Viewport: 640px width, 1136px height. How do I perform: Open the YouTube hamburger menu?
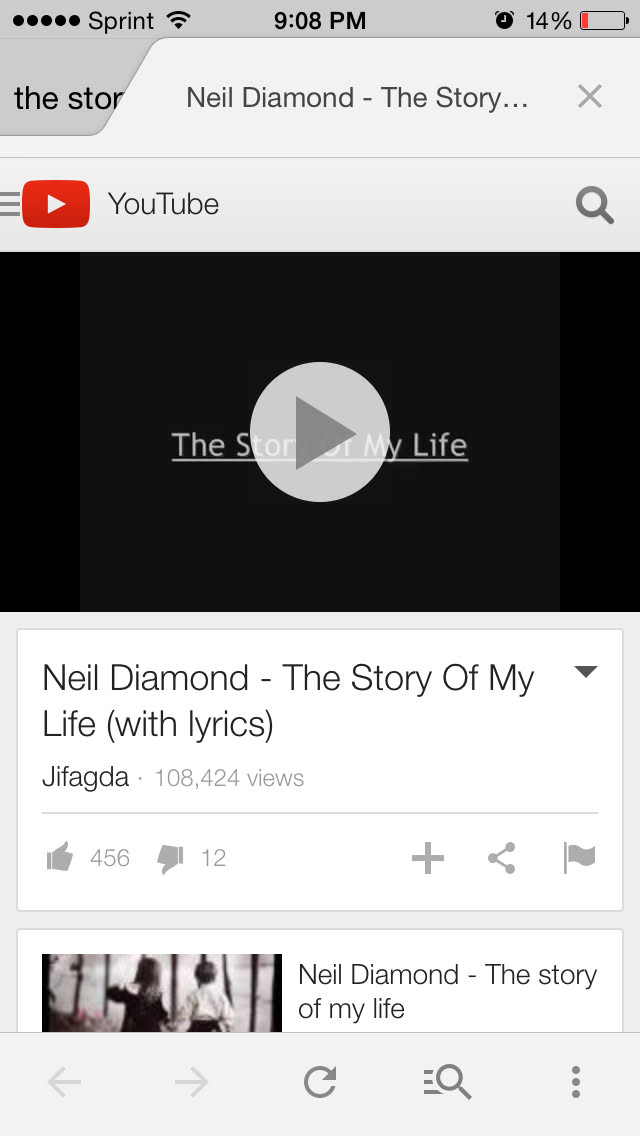[10, 204]
